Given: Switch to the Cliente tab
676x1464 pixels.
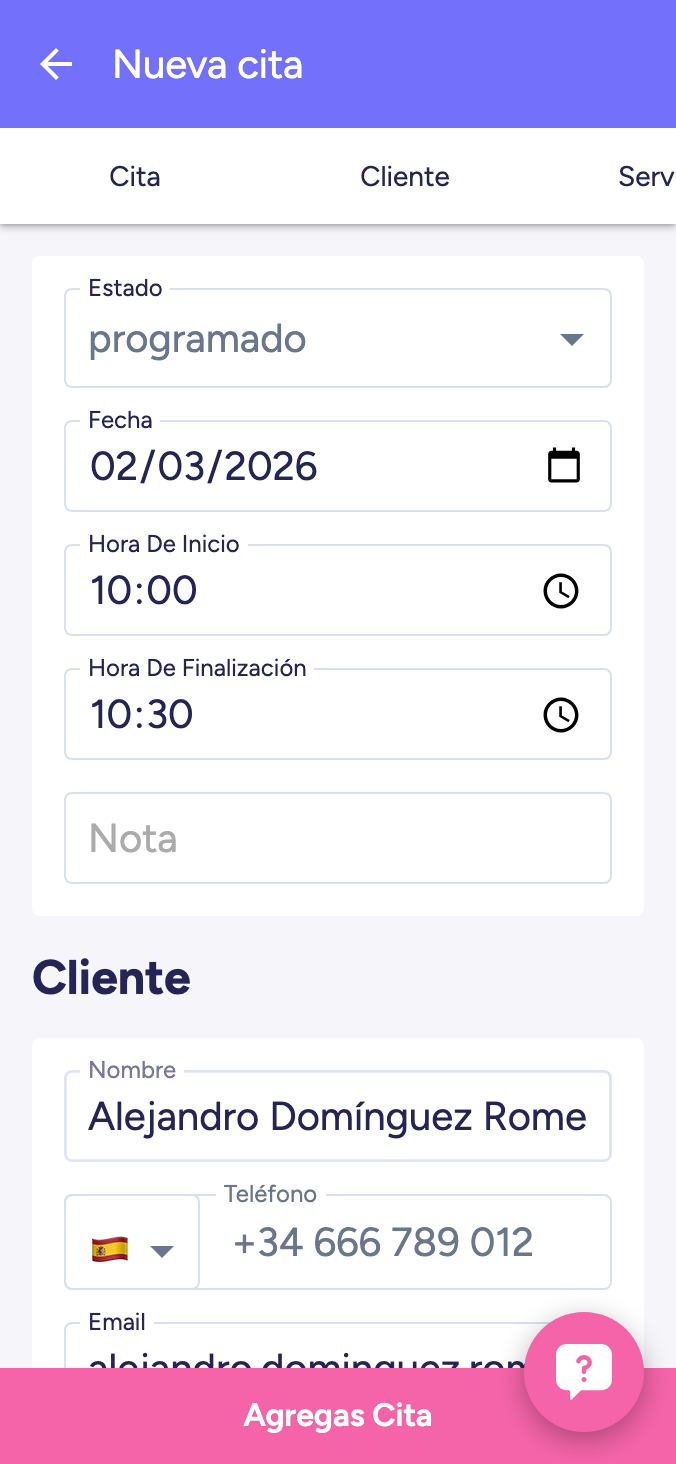Looking at the screenshot, I should coord(405,177).
